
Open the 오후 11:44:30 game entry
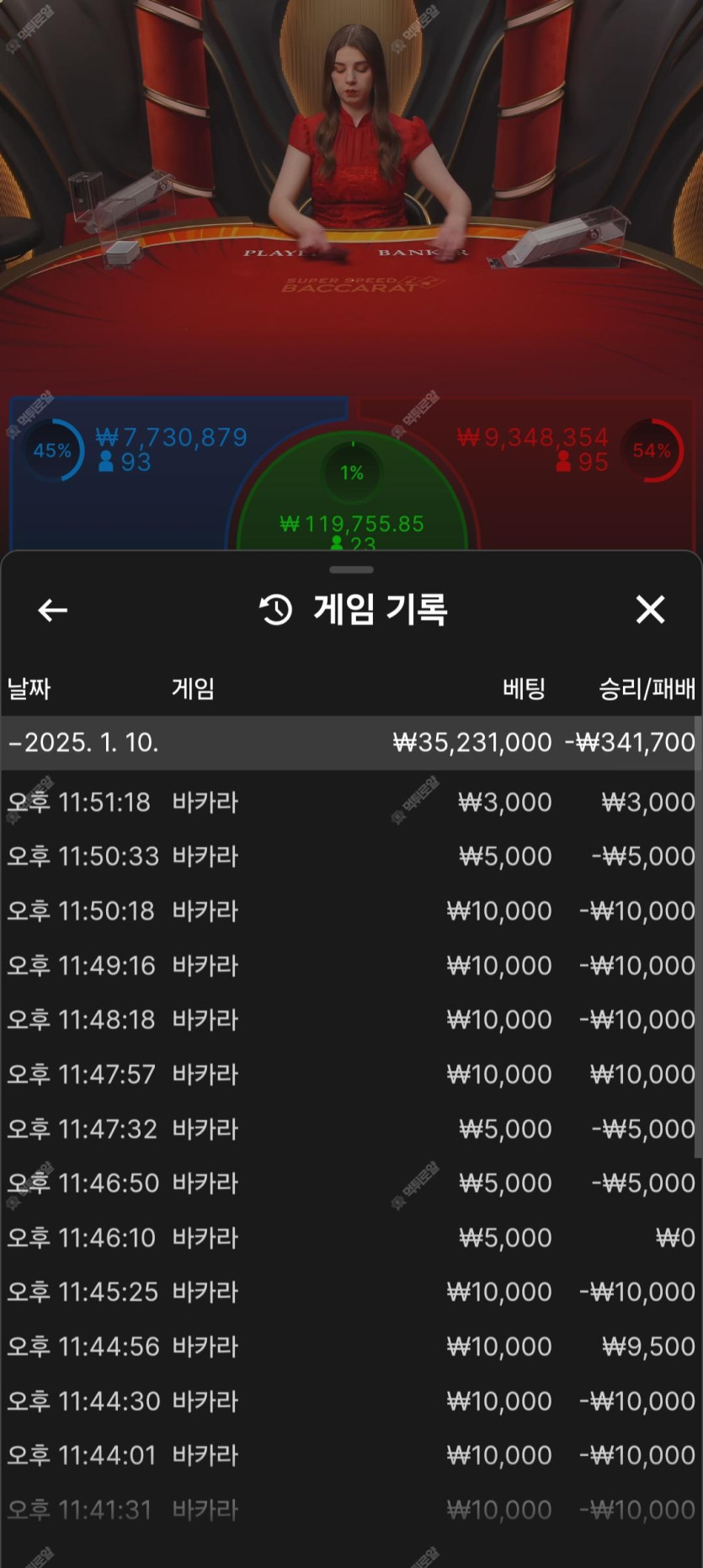coord(350,1401)
